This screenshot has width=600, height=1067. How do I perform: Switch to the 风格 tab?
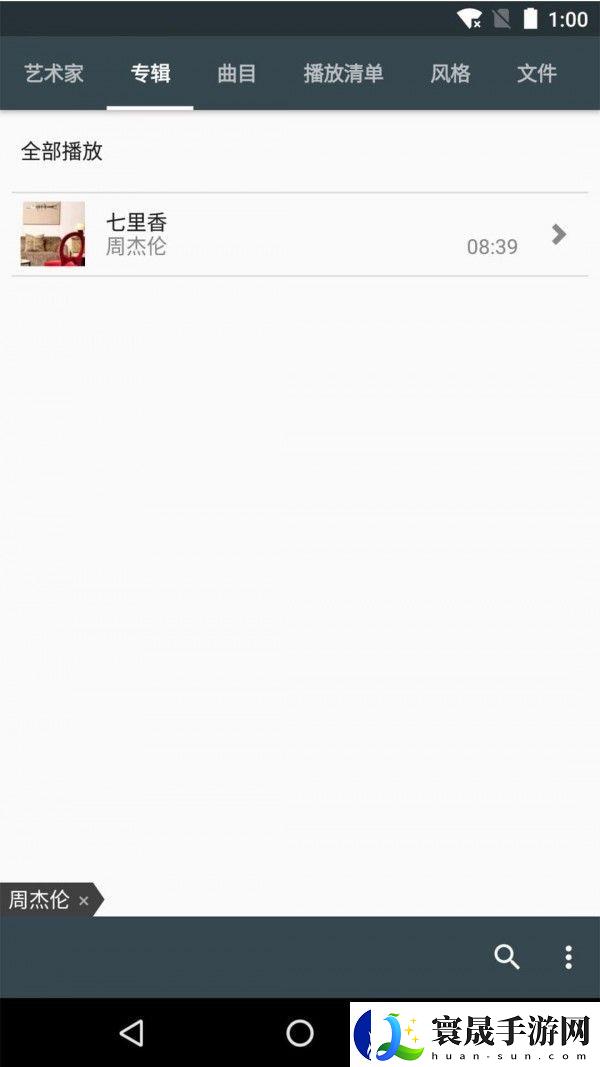coord(450,73)
